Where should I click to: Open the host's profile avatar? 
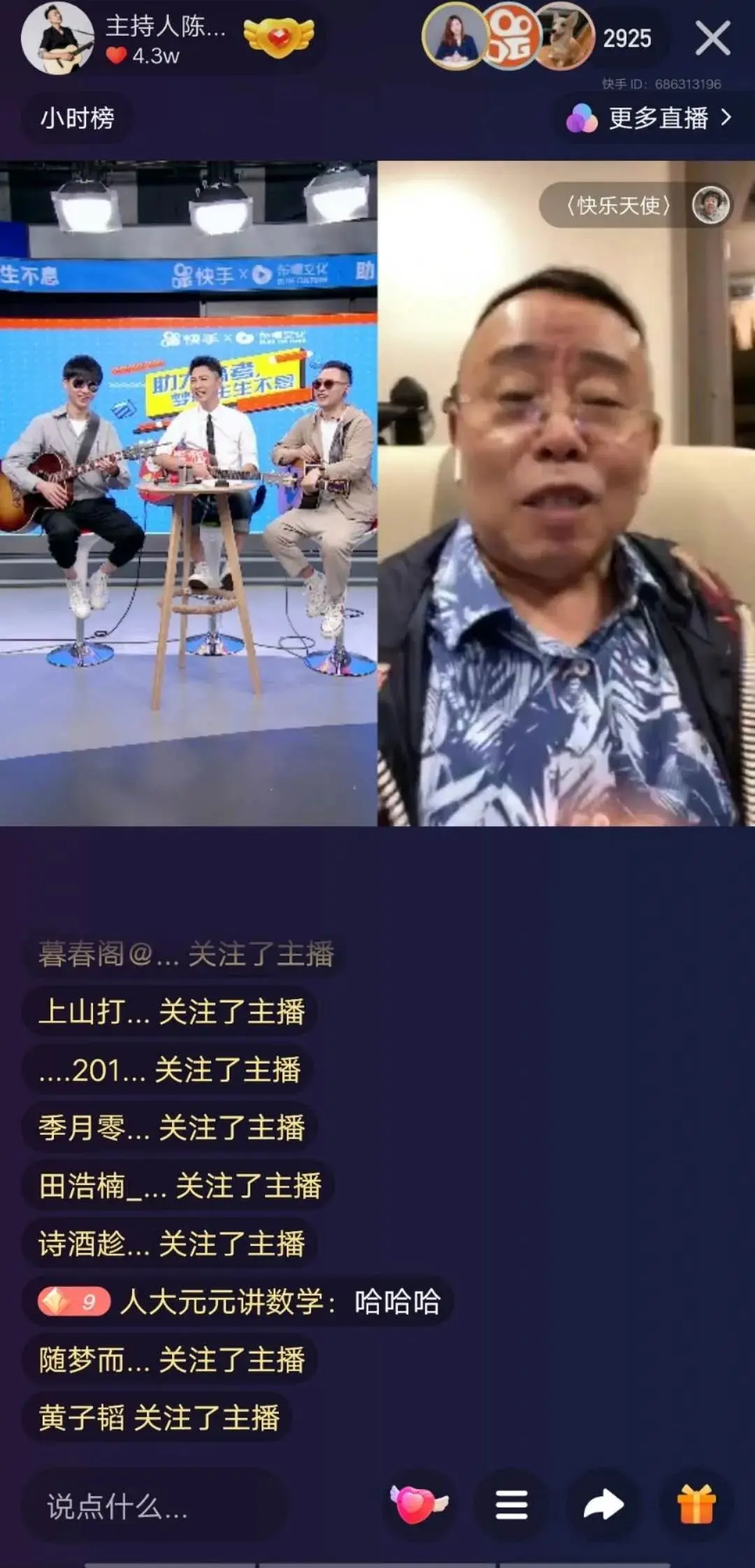point(57,38)
